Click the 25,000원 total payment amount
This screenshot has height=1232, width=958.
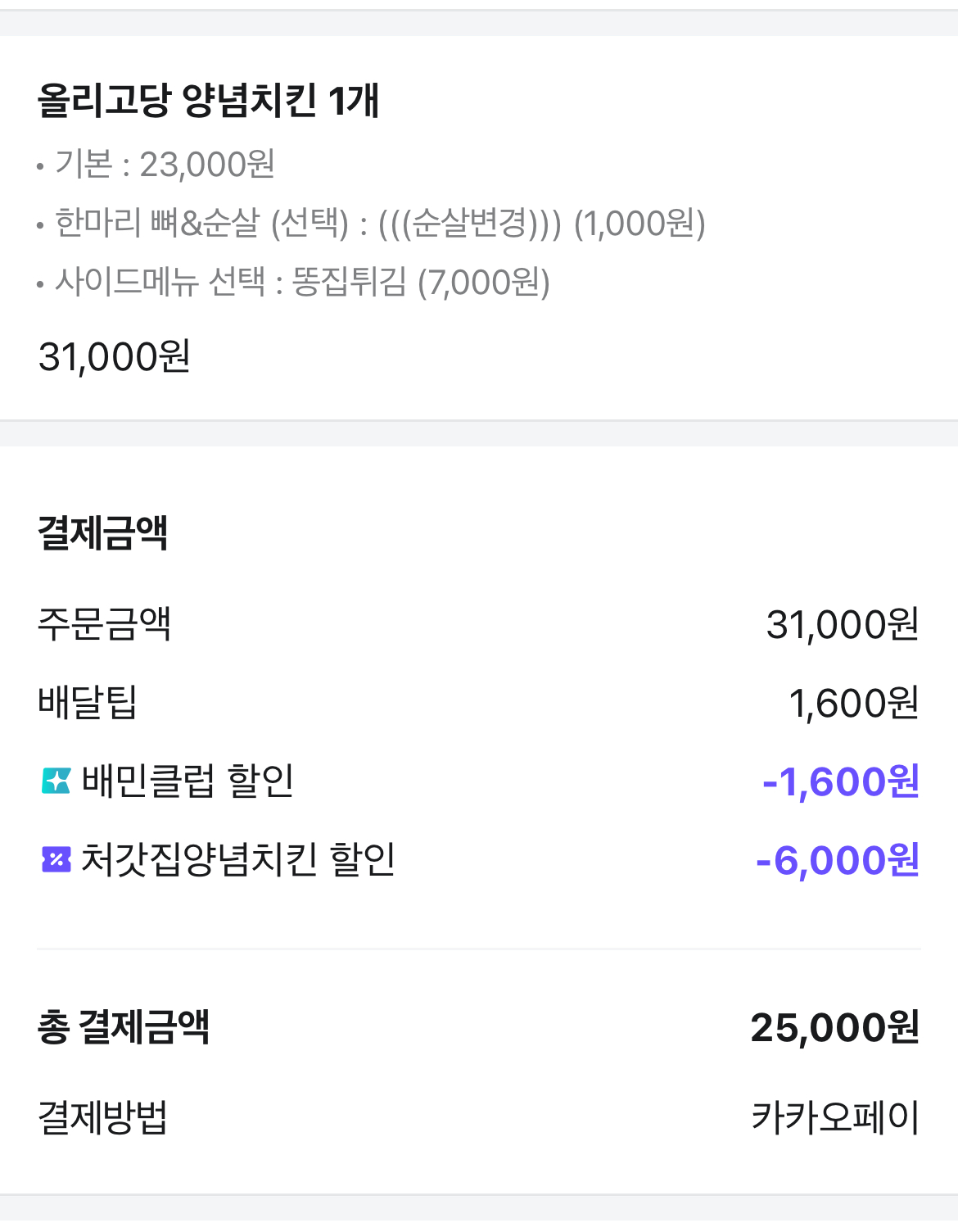[835, 1029]
